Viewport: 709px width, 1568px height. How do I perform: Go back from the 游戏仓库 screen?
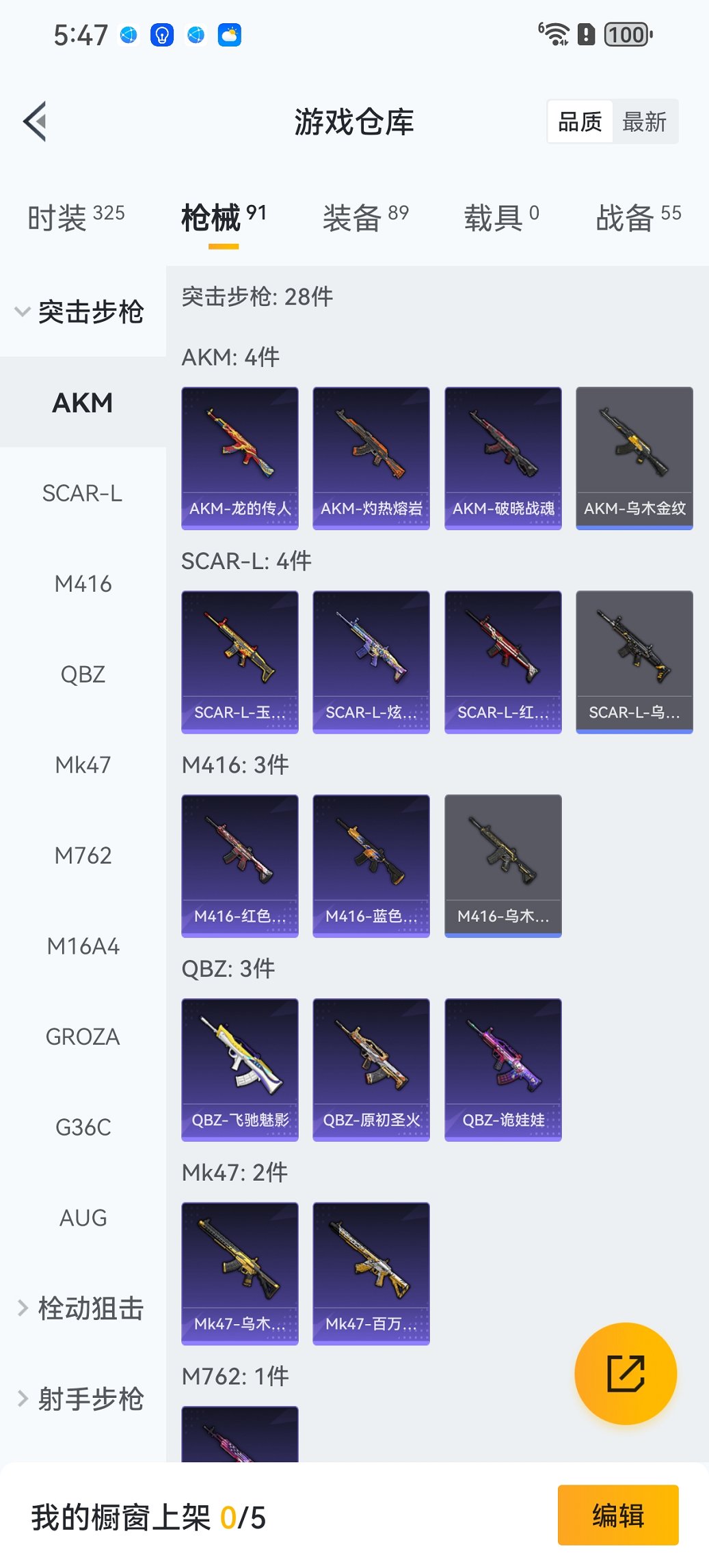pyautogui.click(x=36, y=122)
